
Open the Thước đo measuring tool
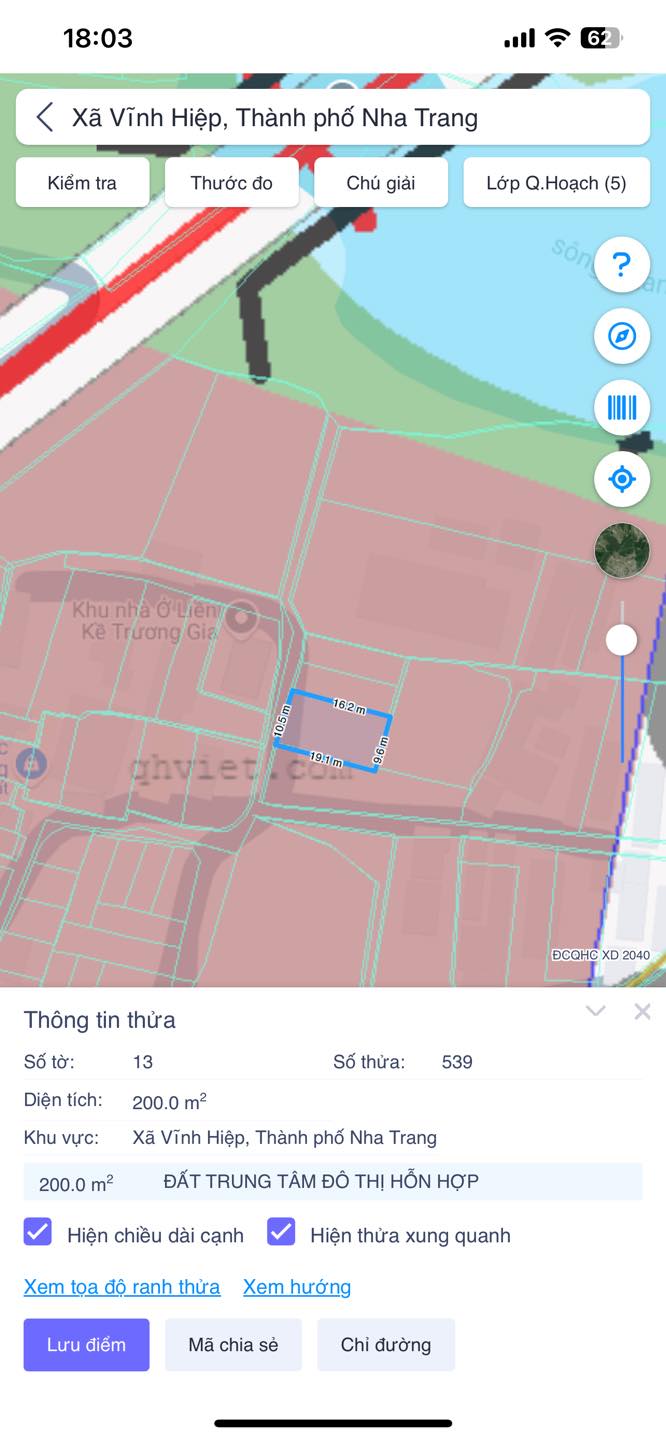pos(231,183)
